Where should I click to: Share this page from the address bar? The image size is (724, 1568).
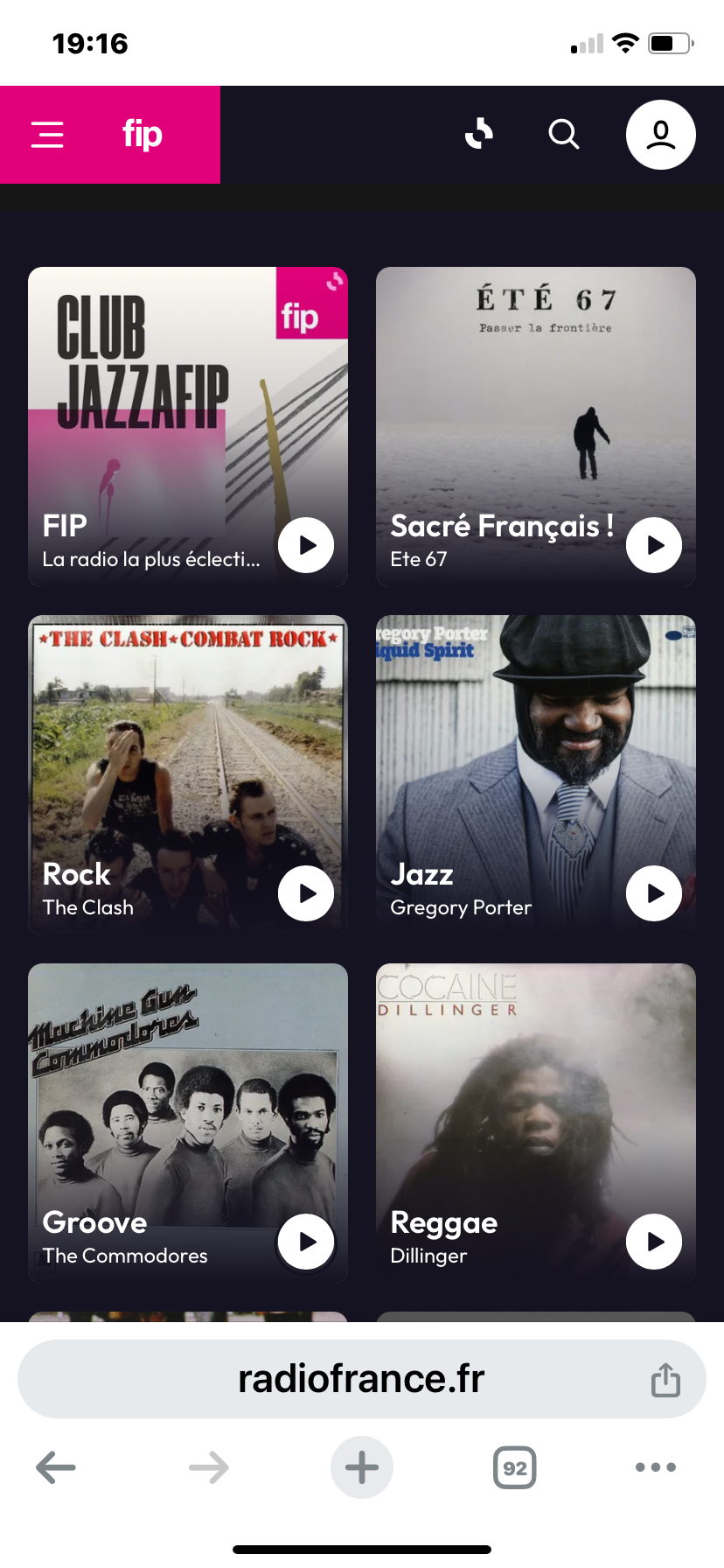click(665, 1380)
